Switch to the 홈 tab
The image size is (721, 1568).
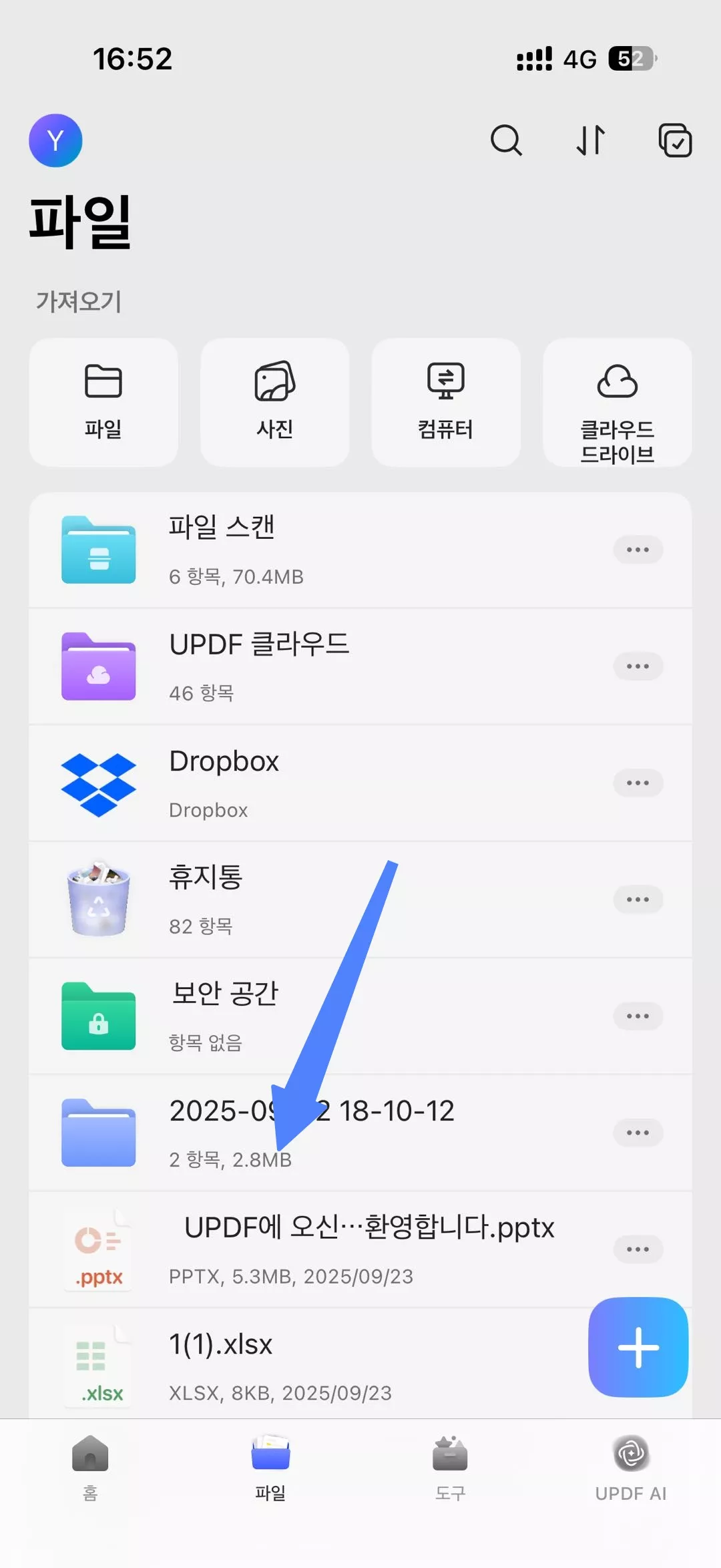point(90,1467)
